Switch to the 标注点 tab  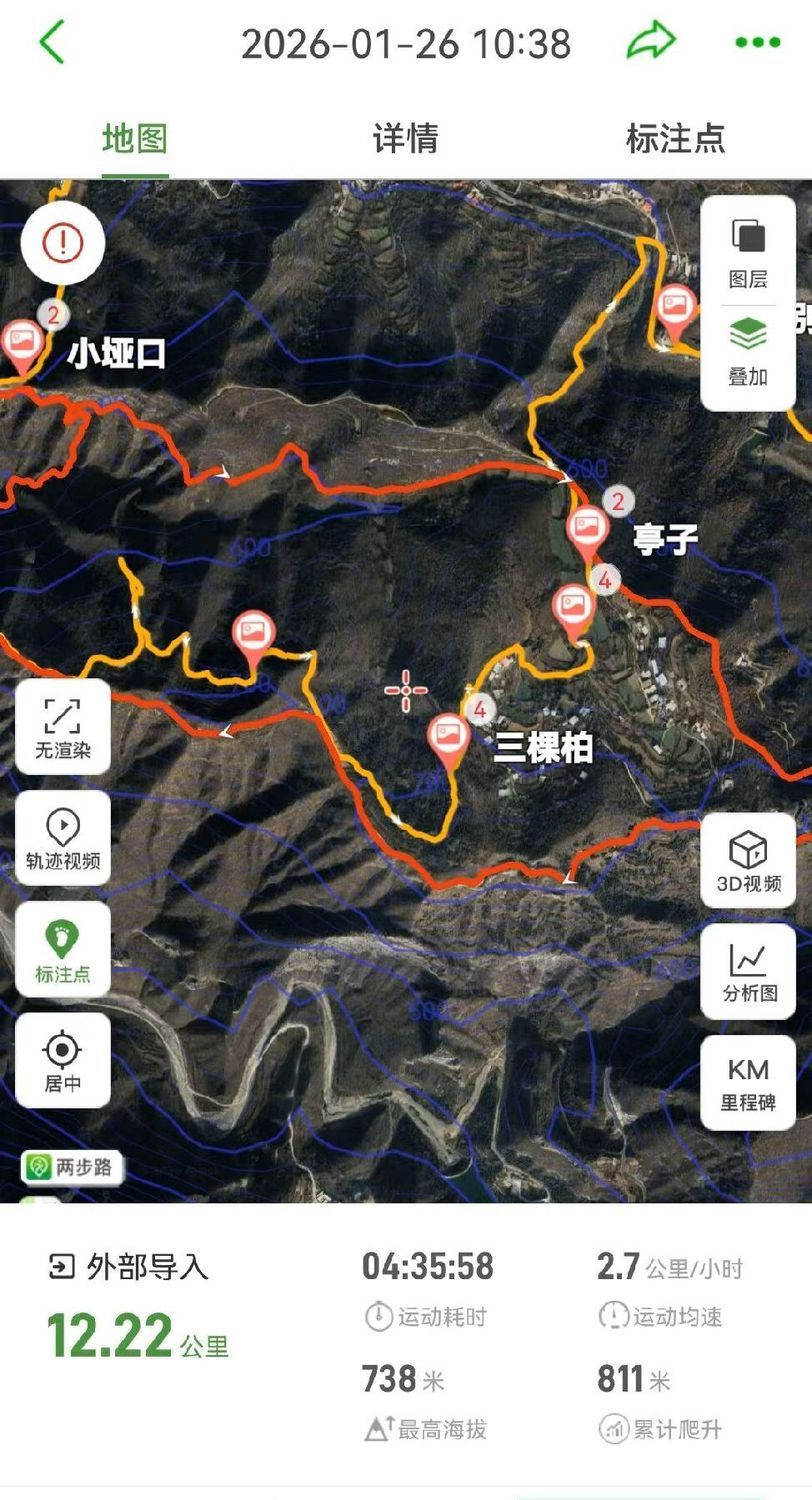675,138
